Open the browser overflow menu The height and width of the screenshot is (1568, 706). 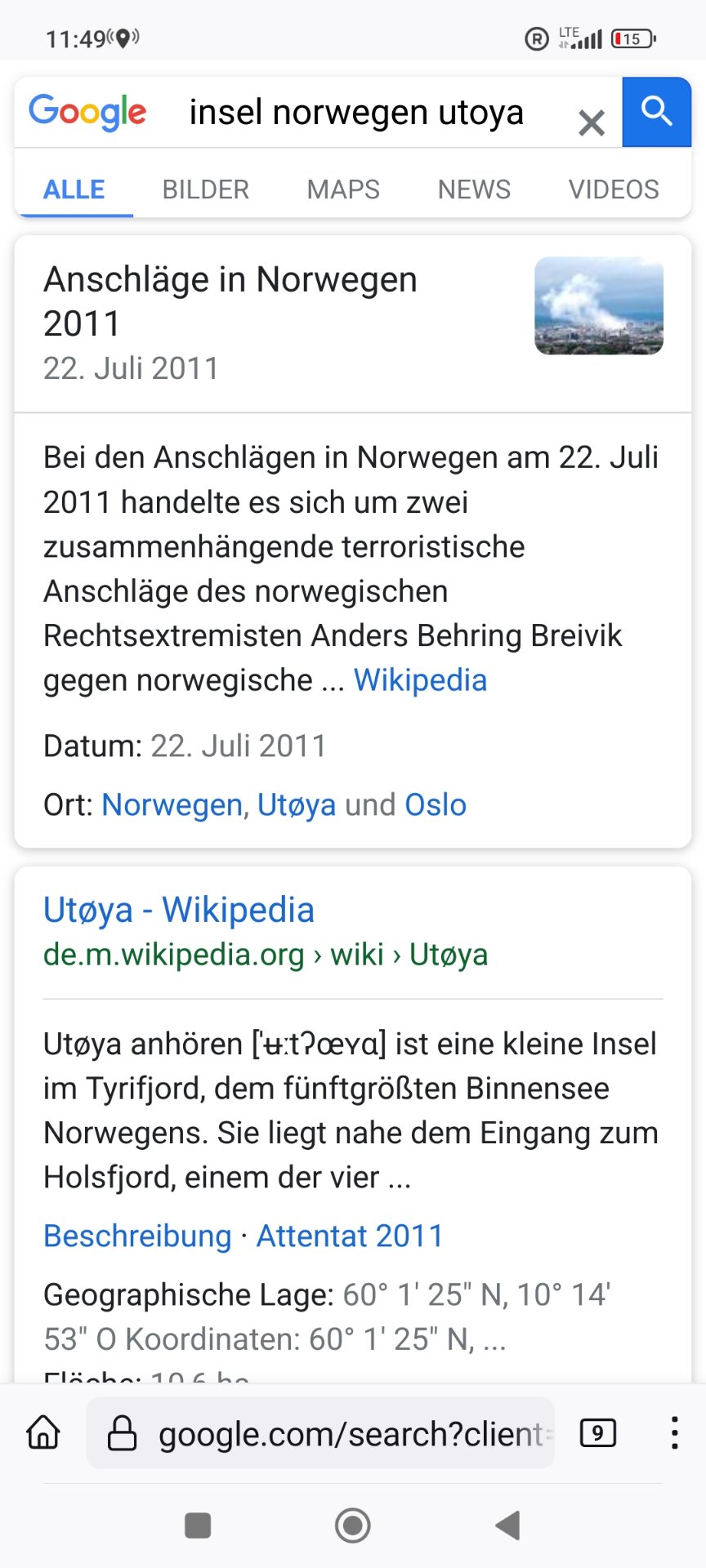pyautogui.click(x=674, y=1433)
